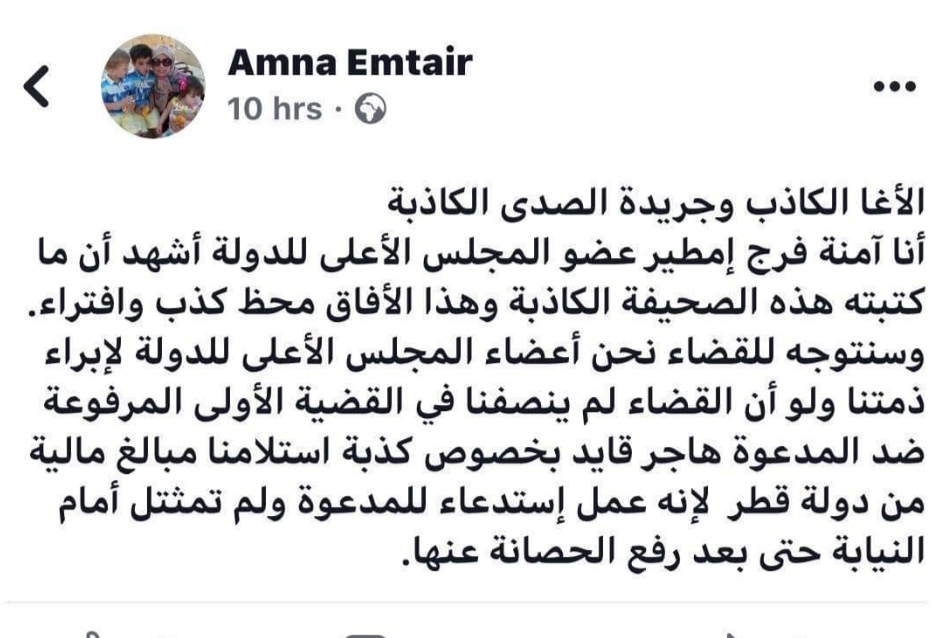Image resolution: width=935 pixels, height=638 pixels.
Task: Tap the public audience globe icon
Action: coord(371,109)
